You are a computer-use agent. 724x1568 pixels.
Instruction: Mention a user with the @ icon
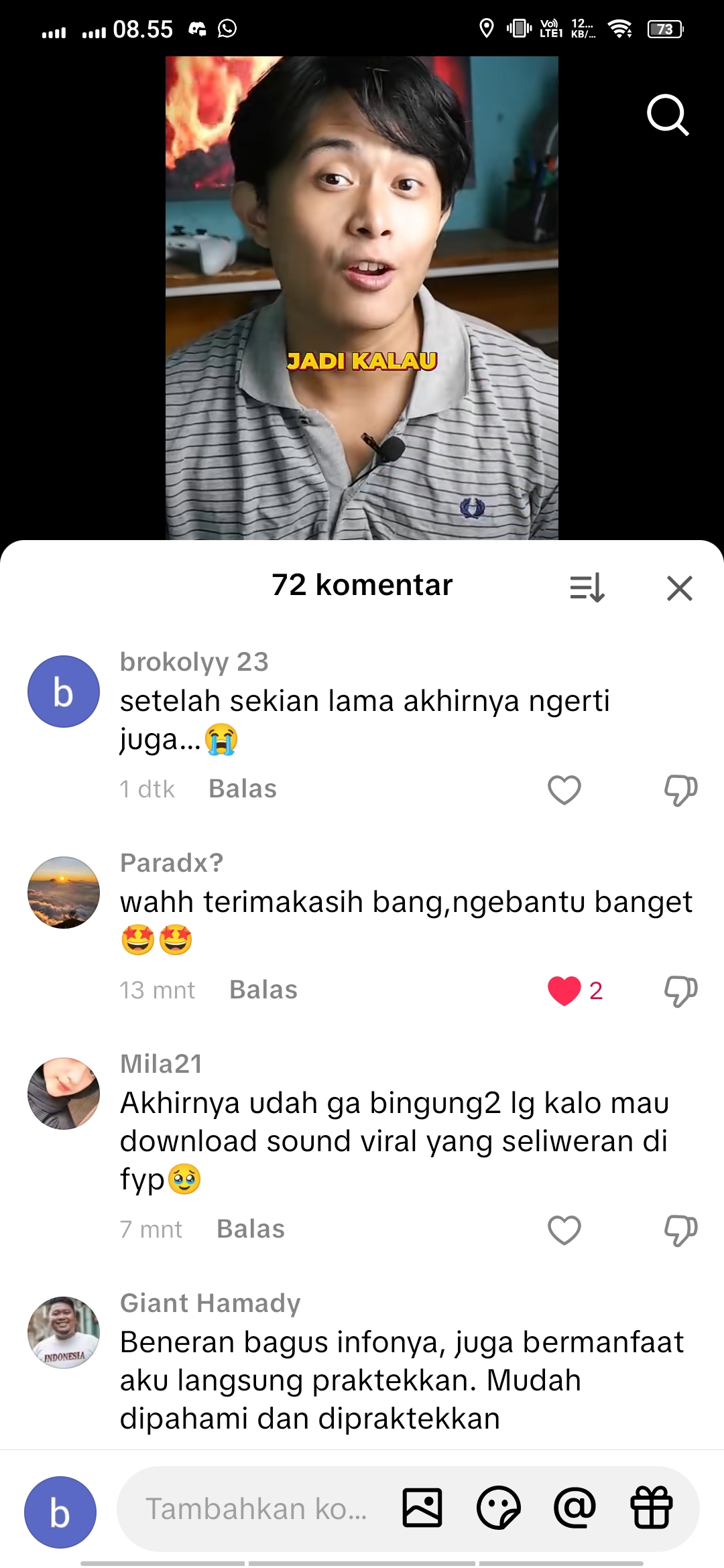(x=575, y=1508)
